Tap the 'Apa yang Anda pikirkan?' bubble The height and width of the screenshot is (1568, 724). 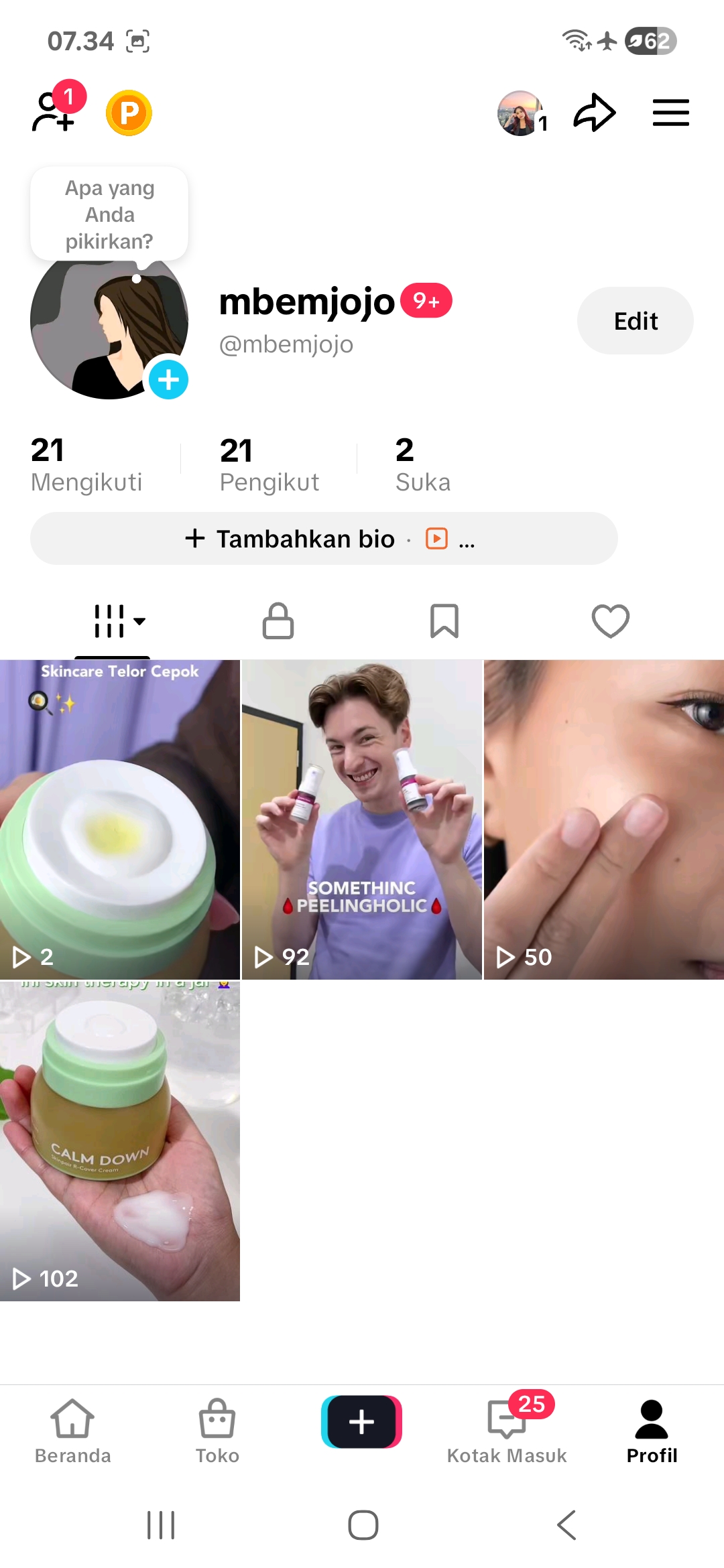click(109, 214)
